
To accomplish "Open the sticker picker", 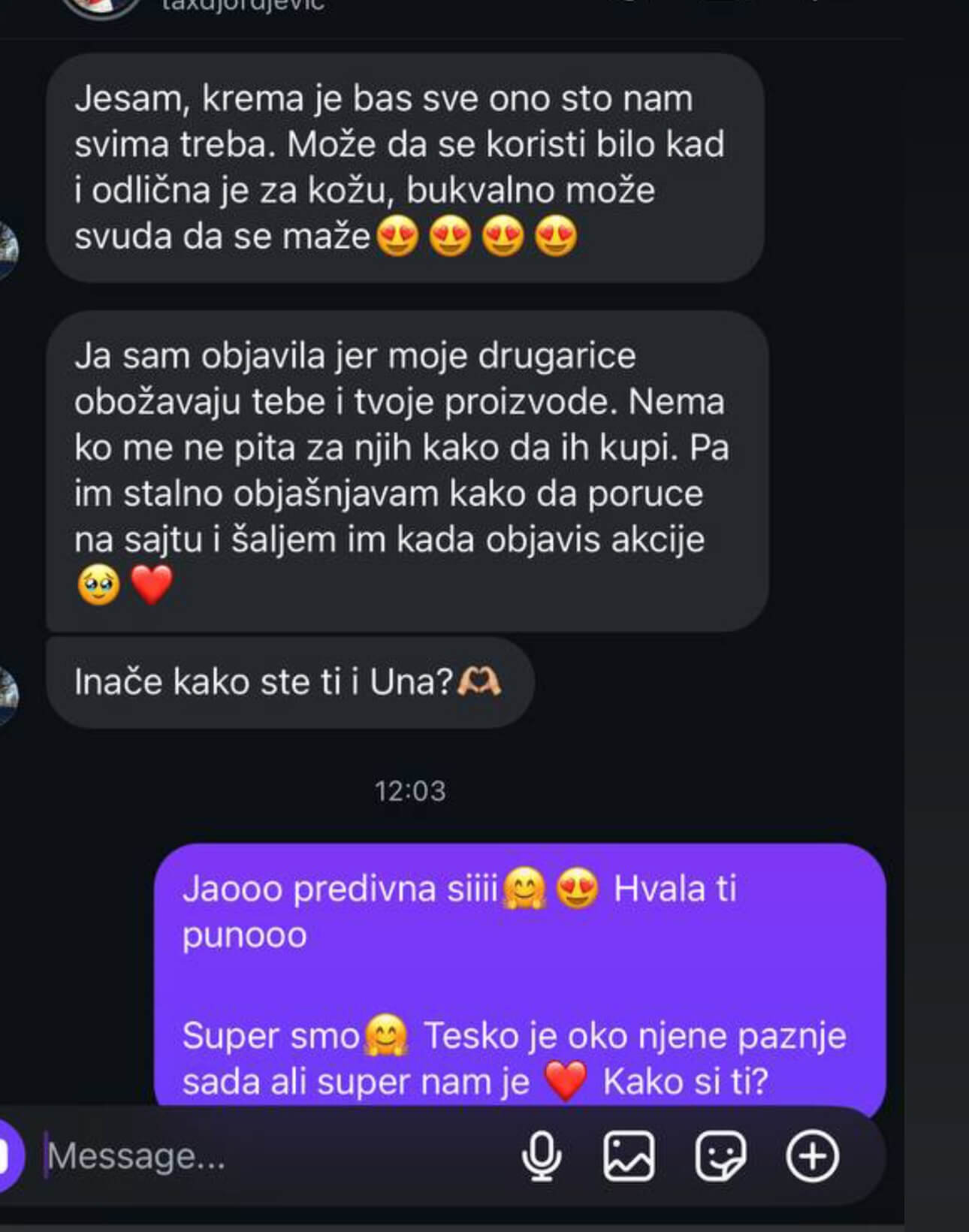I will coord(720,1155).
